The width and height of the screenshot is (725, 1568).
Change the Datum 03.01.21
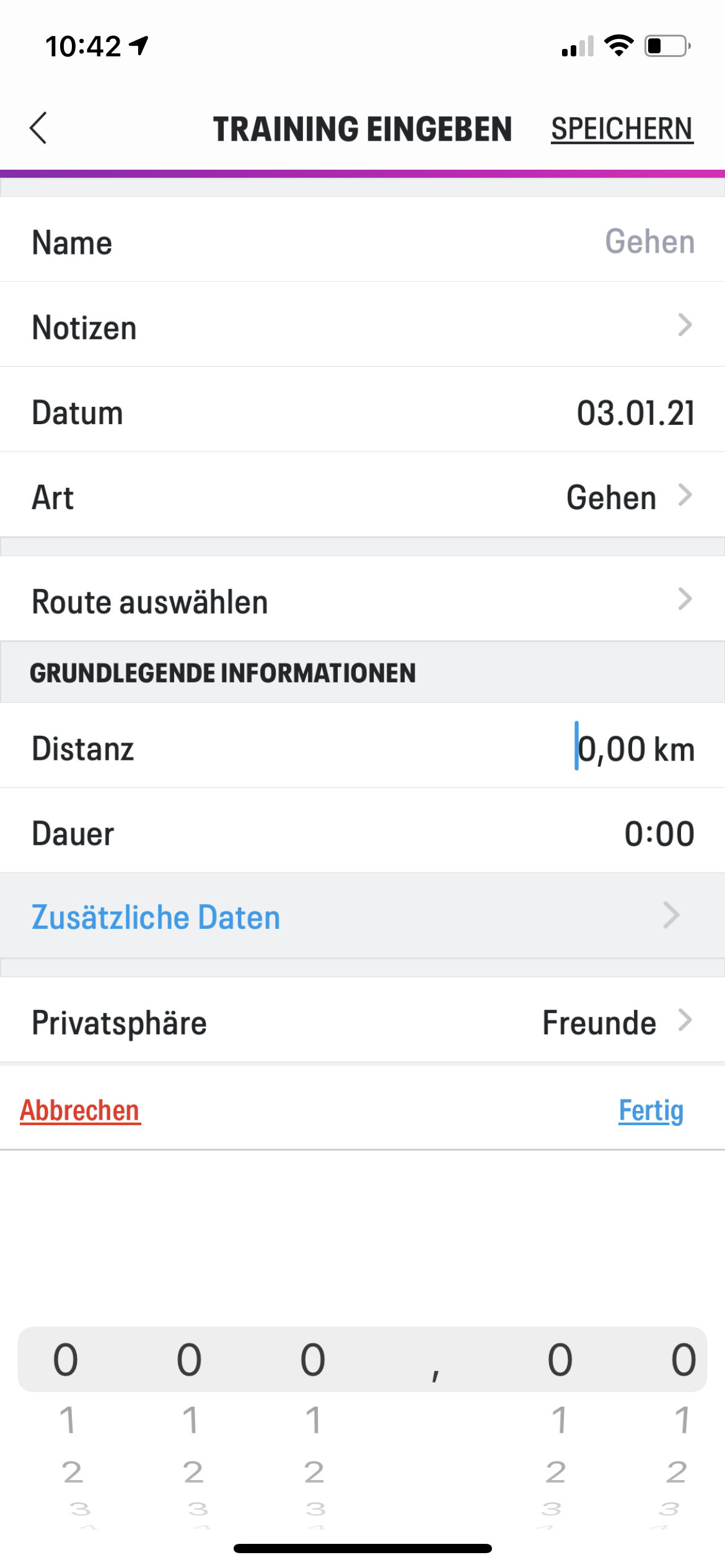(x=635, y=412)
